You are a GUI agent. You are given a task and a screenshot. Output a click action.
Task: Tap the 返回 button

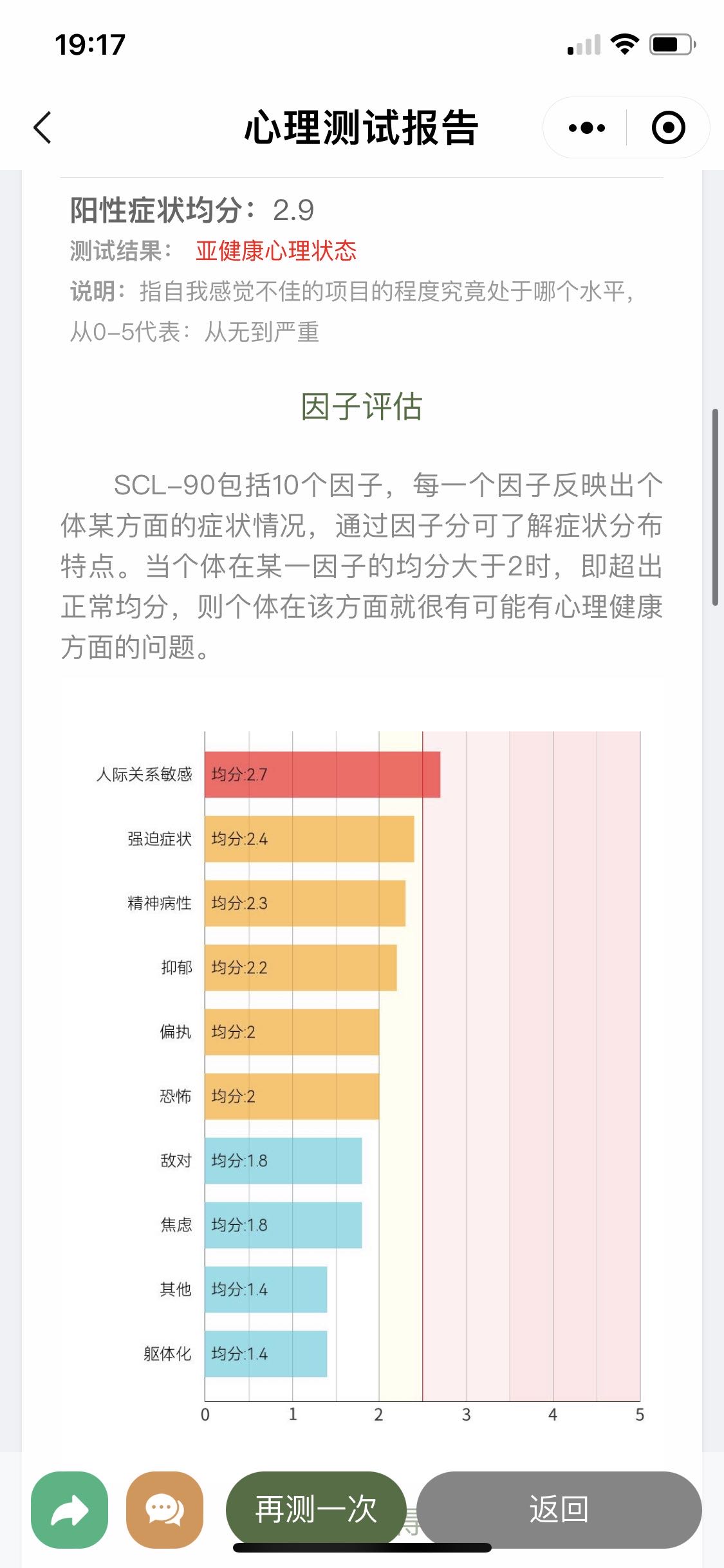pyautogui.click(x=559, y=1509)
